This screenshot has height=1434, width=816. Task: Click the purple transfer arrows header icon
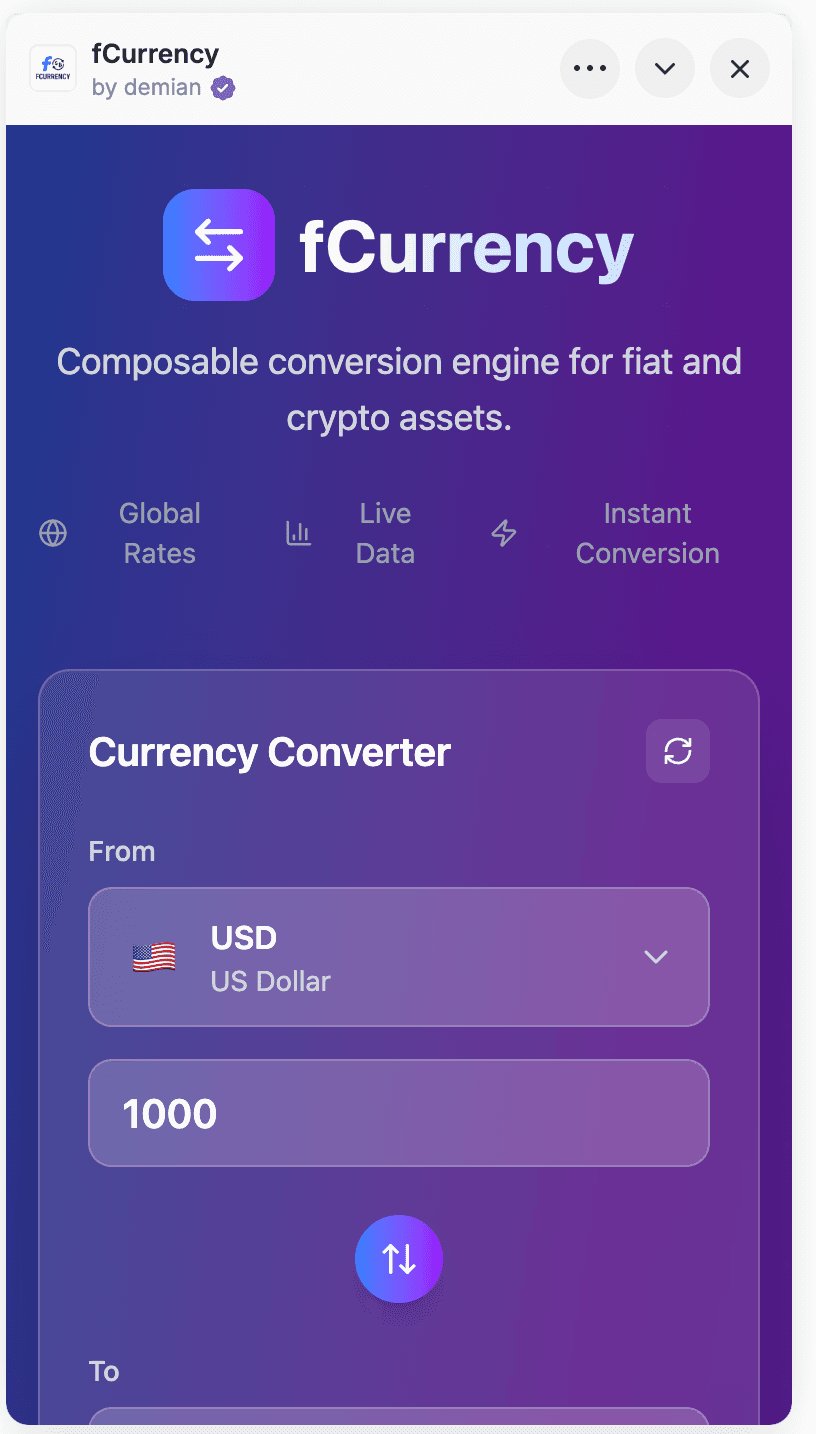219,244
